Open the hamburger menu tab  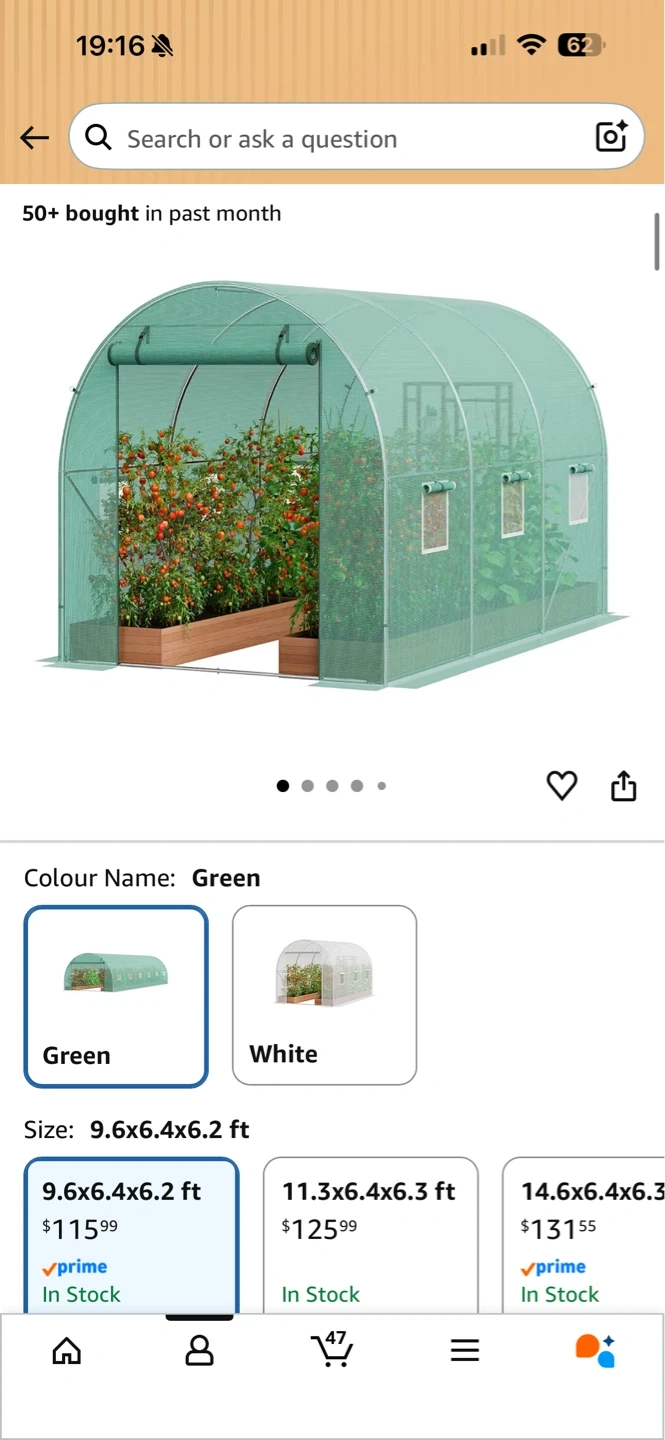(465, 1351)
